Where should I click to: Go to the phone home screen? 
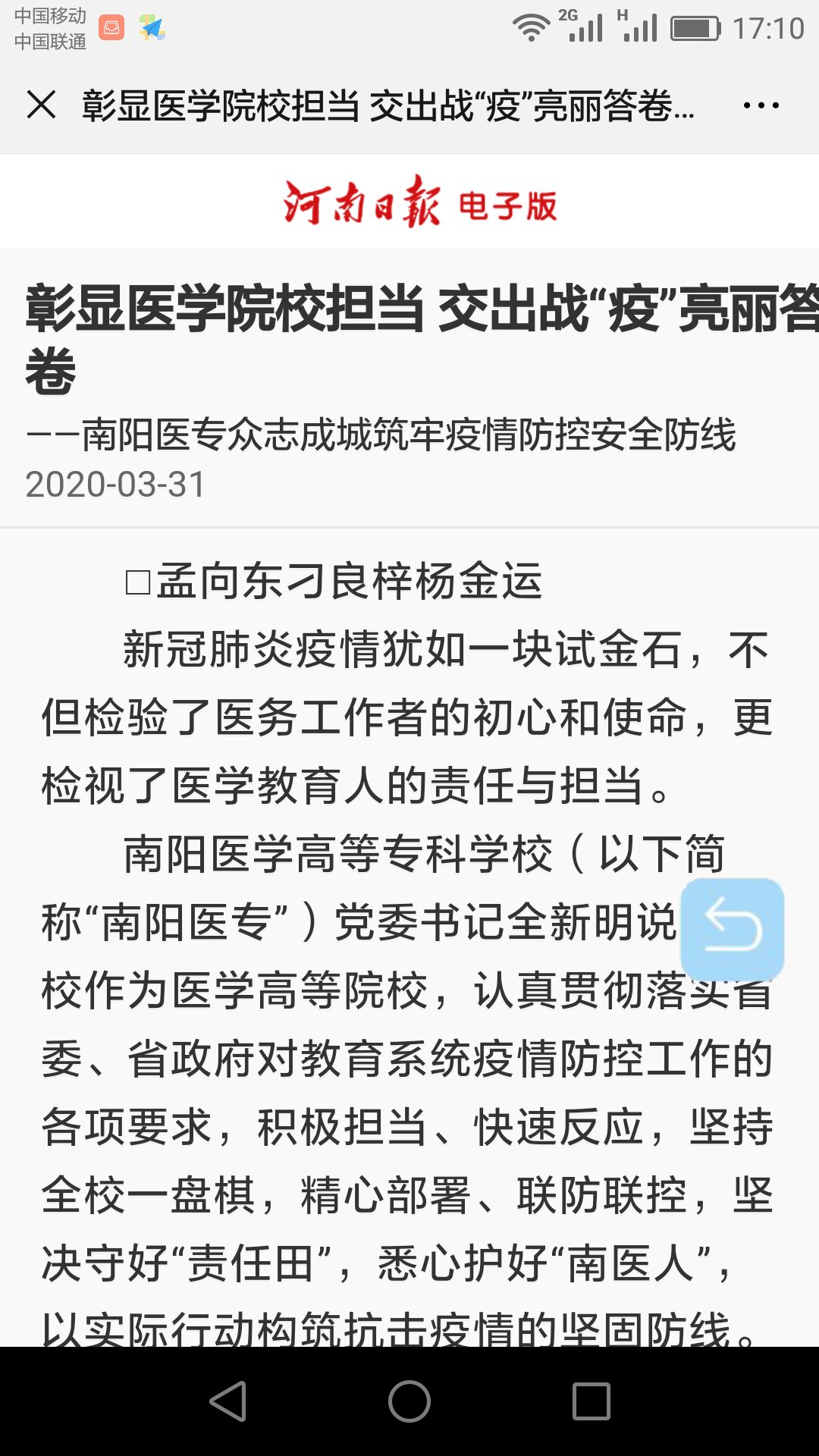(x=409, y=1401)
